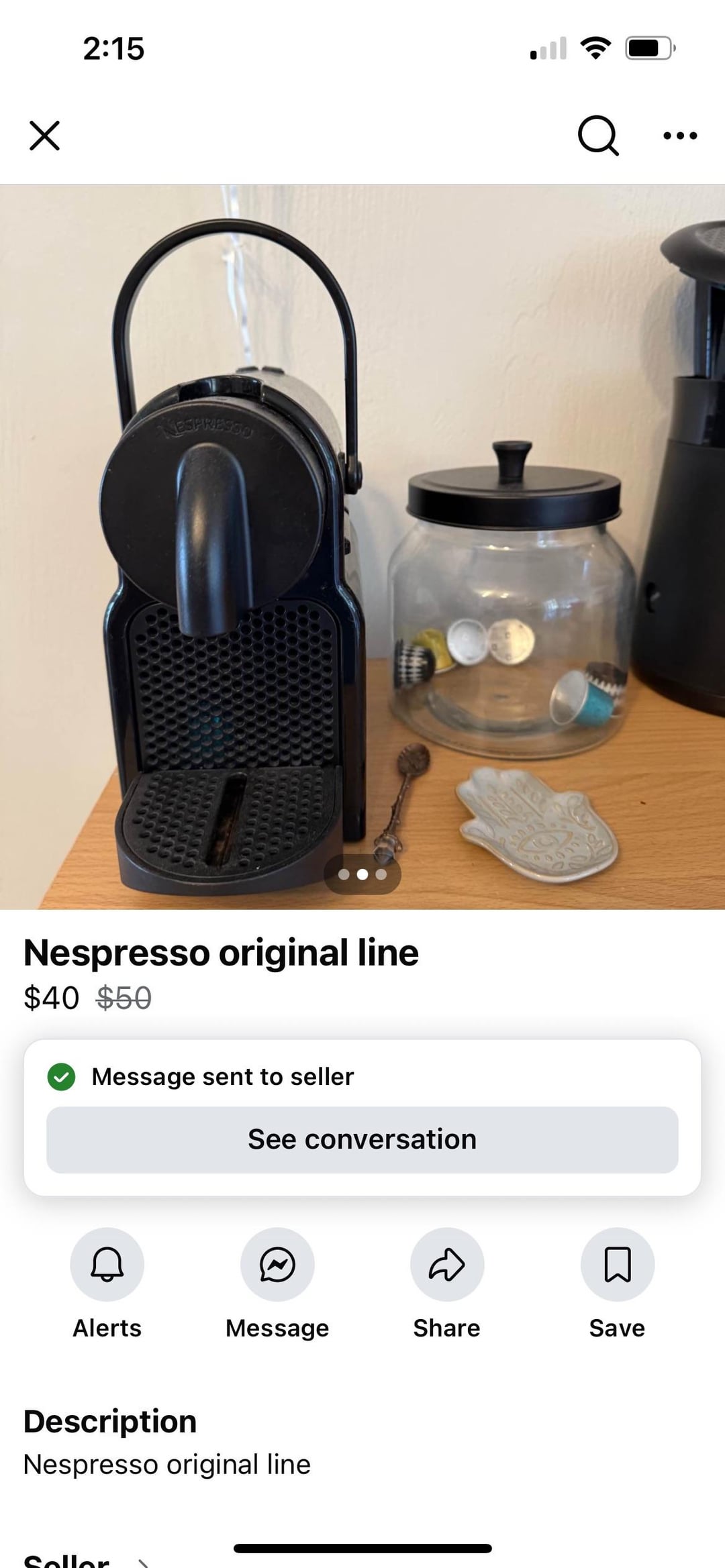
Task: Save the listing with bookmark
Action: pos(617,1265)
